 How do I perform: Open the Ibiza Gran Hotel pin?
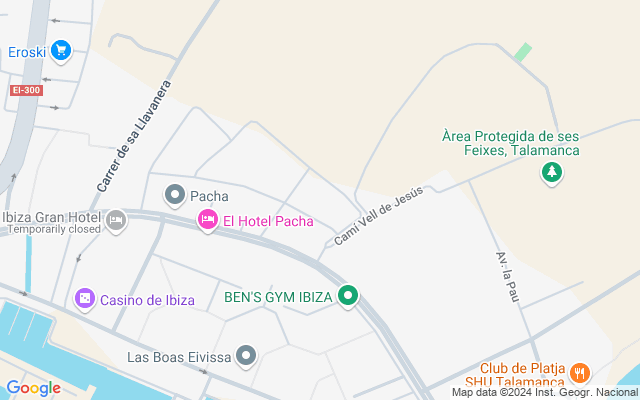click(x=116, y=220)
